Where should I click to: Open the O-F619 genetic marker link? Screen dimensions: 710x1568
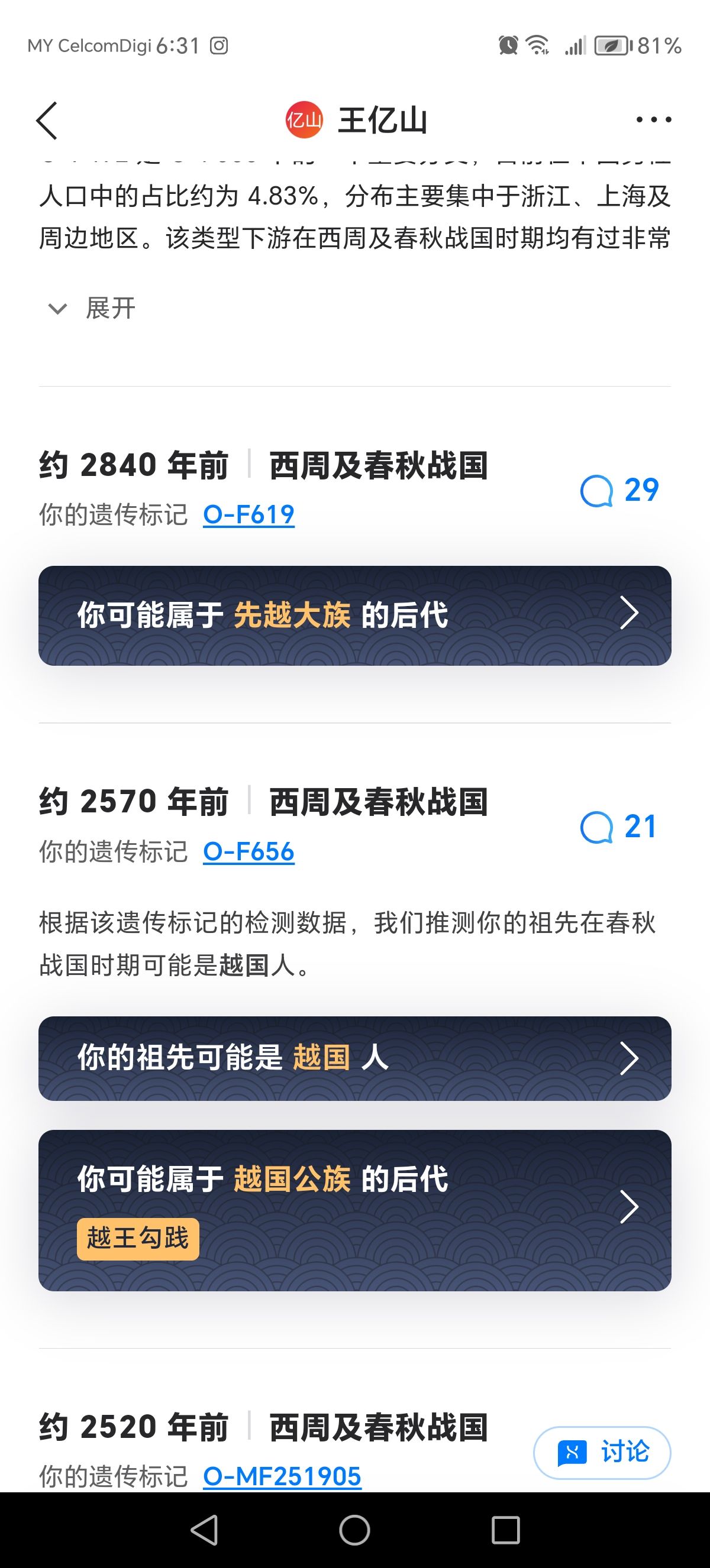[x=248, y=515]
